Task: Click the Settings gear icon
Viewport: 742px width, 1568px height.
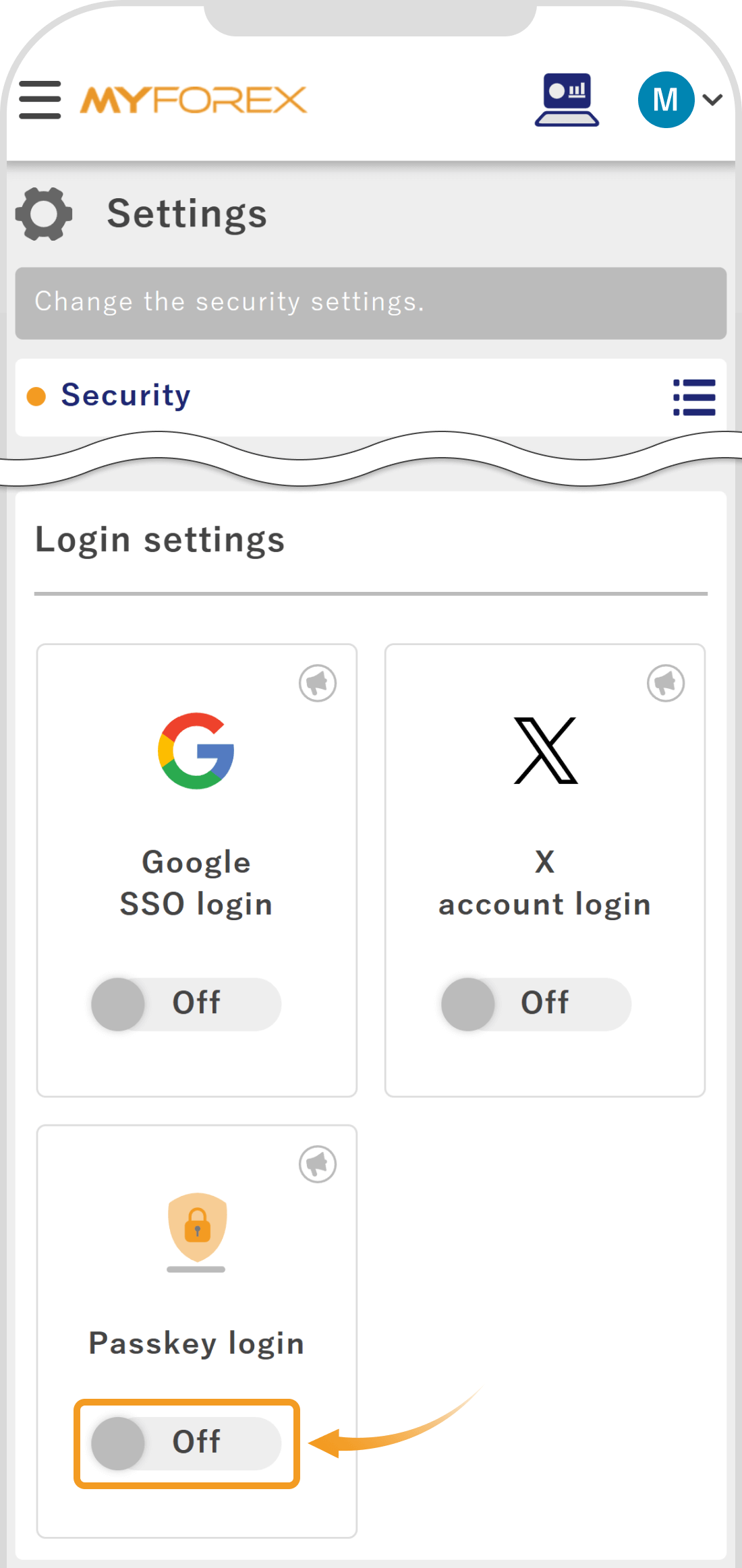Action: 42,213
